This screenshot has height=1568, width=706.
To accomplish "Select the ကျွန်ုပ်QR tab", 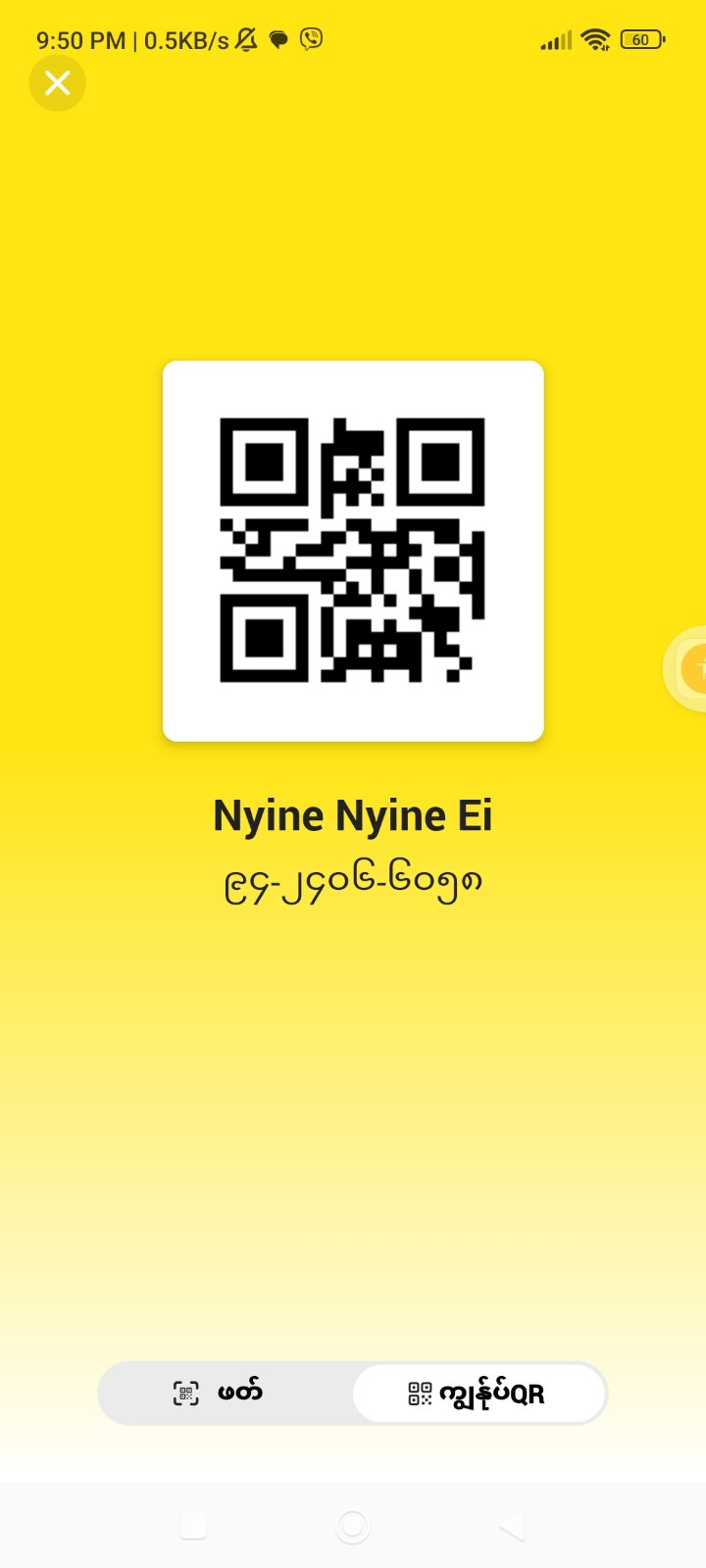I will tap(479, 1393).
